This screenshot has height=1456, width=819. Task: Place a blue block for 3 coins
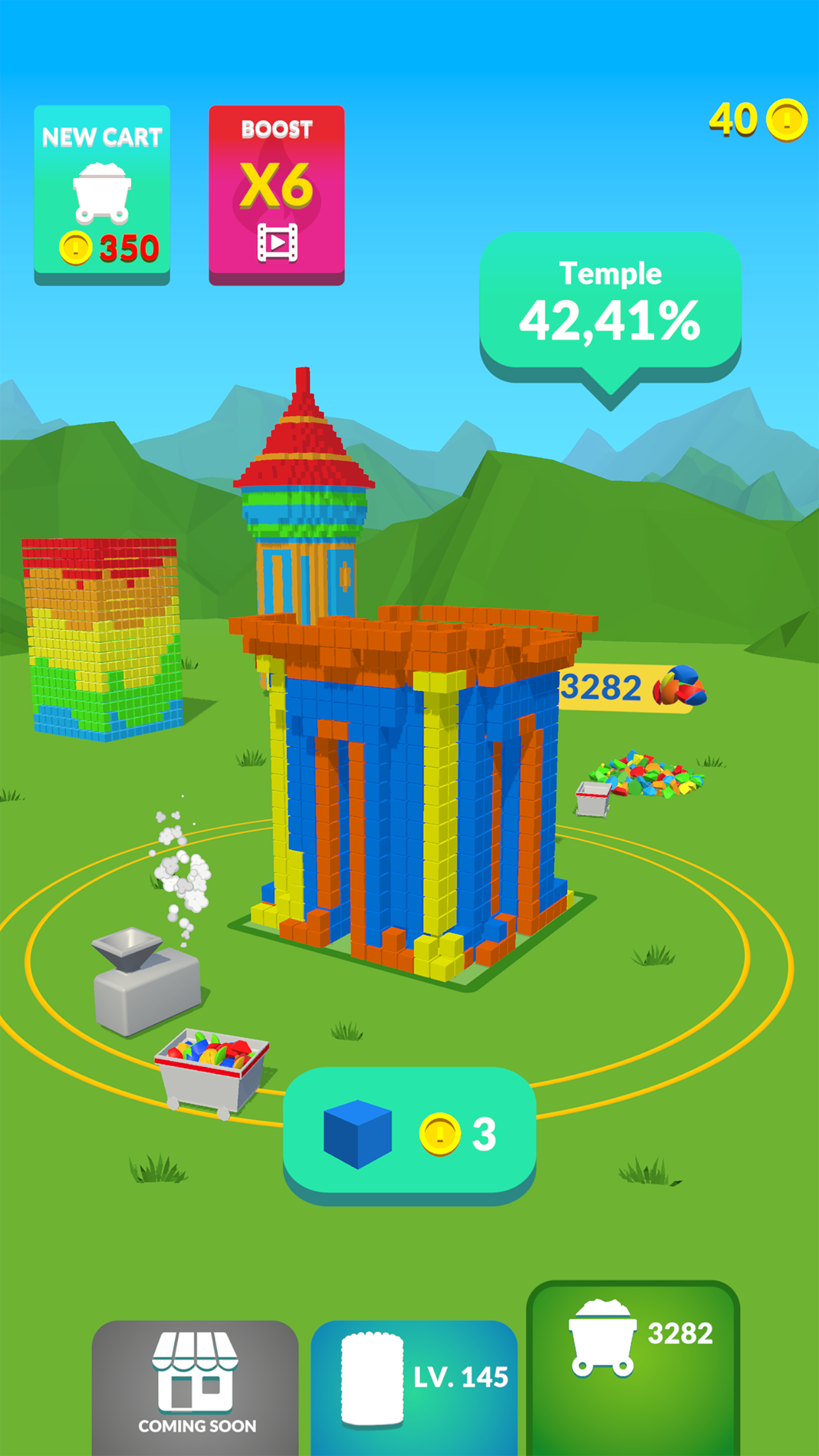[x=409, y=1133]
